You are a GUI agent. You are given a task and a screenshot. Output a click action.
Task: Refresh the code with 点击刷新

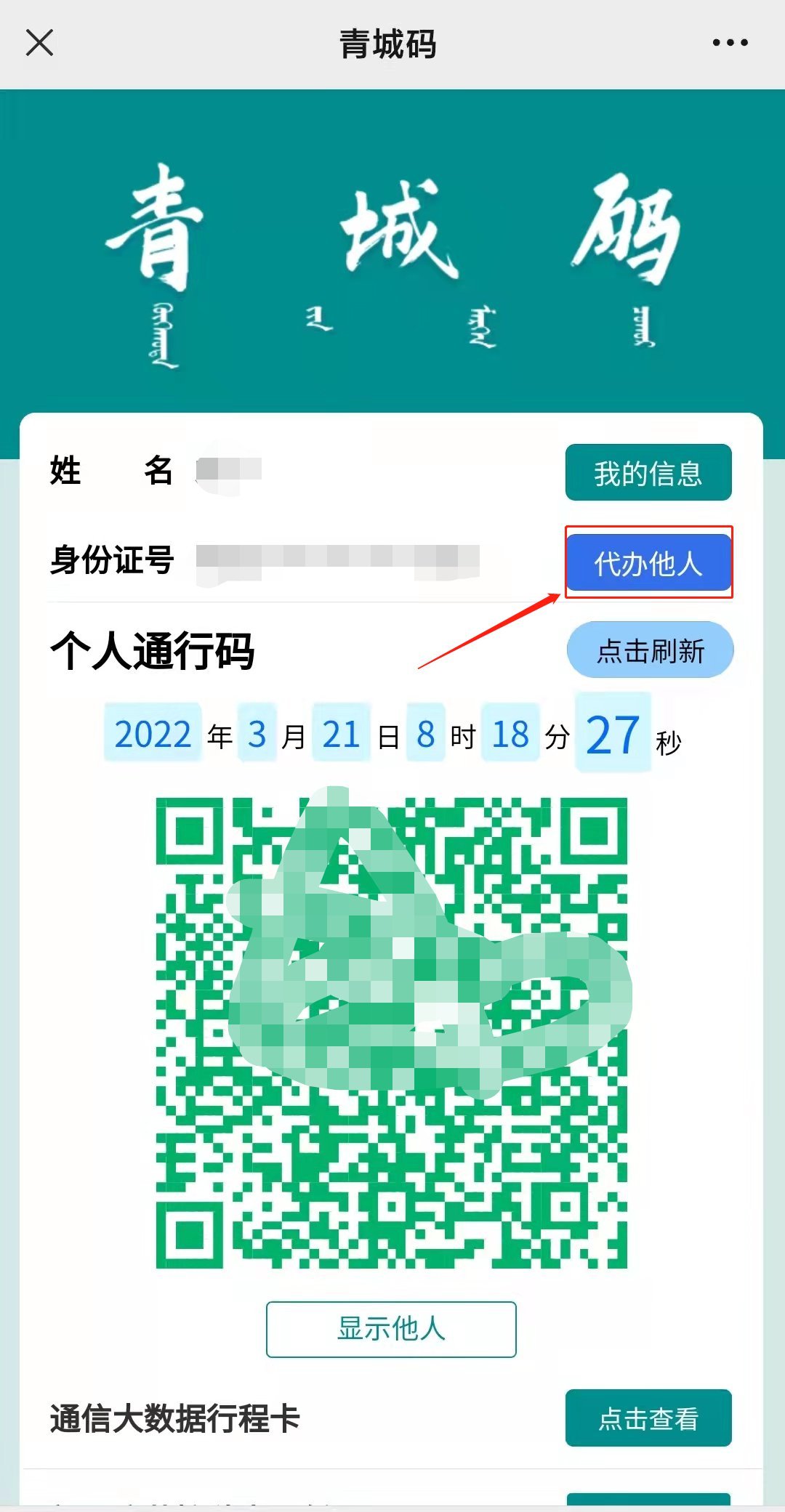(x=650, y=650)
